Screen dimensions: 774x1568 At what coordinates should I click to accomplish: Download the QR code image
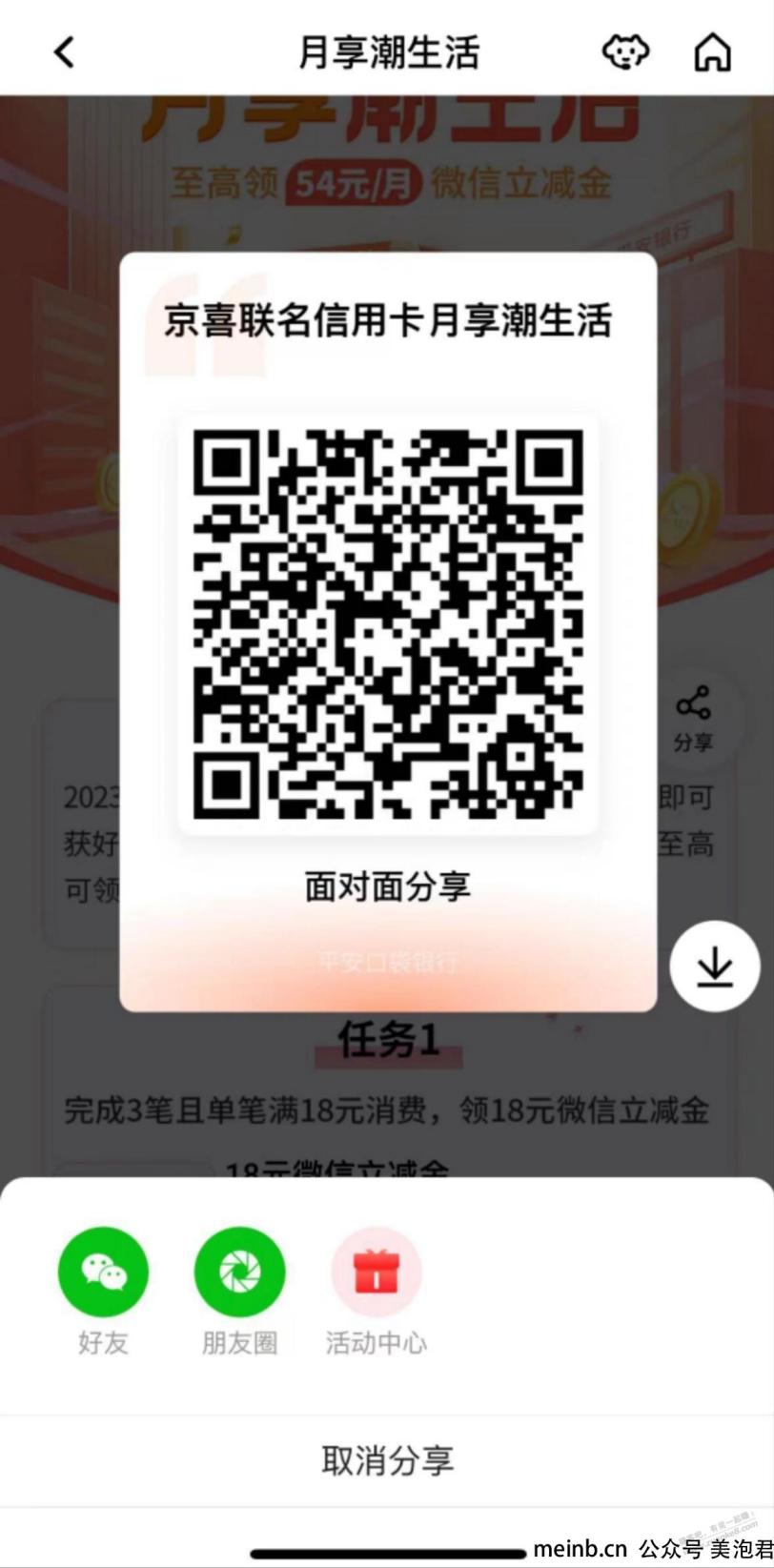(715, 968)
